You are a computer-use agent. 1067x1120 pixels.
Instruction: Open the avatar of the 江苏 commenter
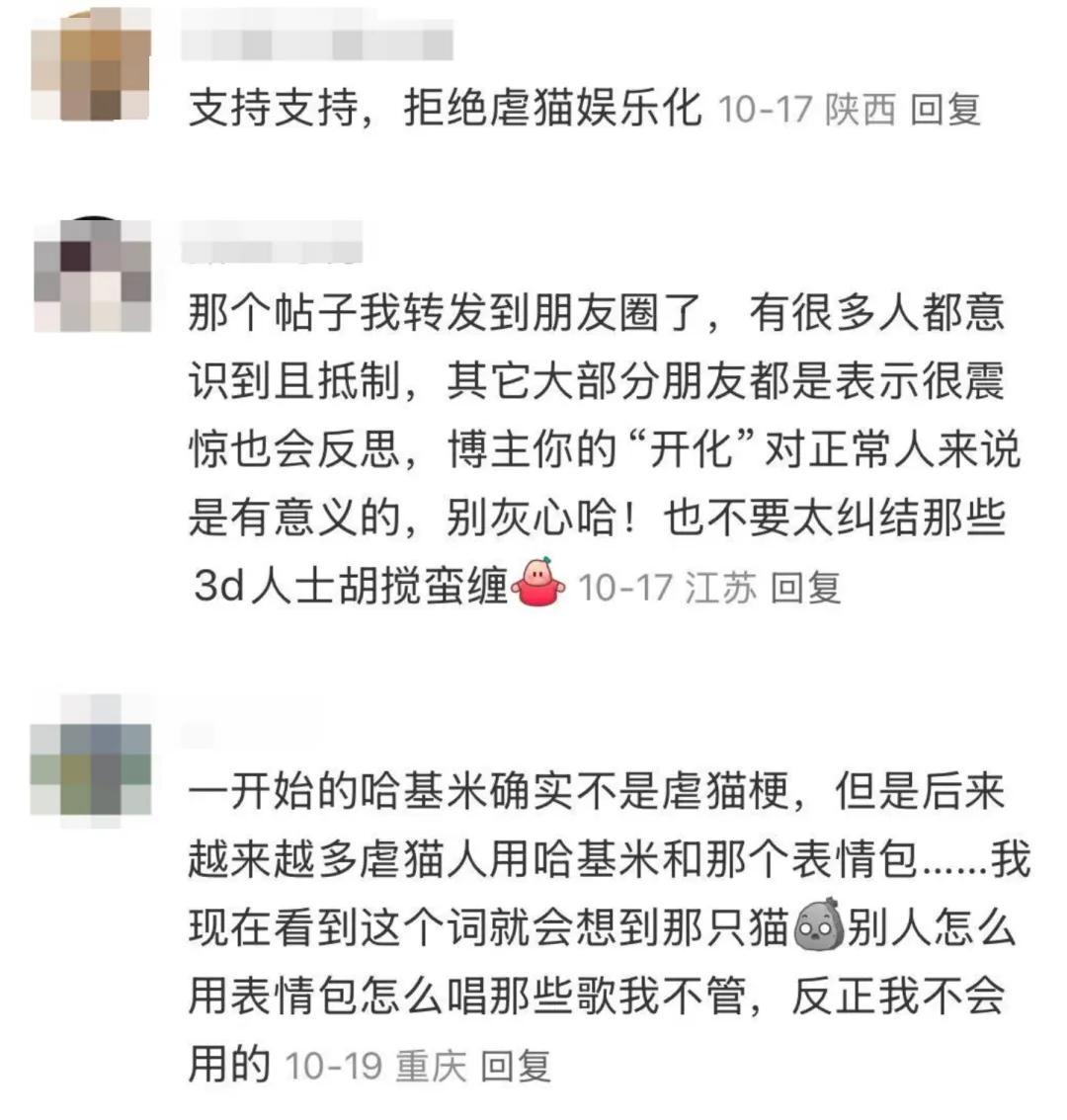tap(92, 273)
